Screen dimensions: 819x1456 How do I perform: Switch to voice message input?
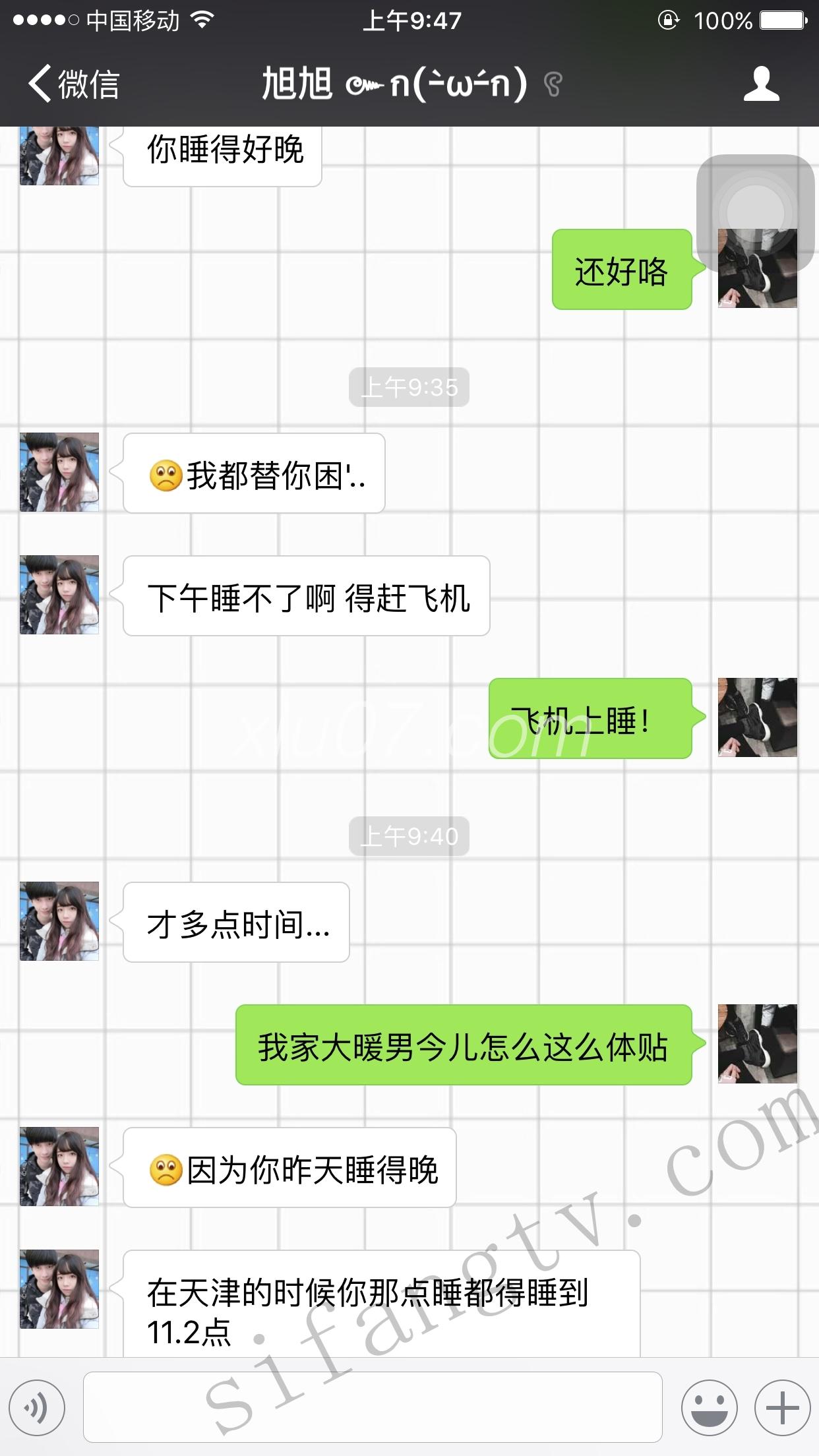(x=37, y=1408)
